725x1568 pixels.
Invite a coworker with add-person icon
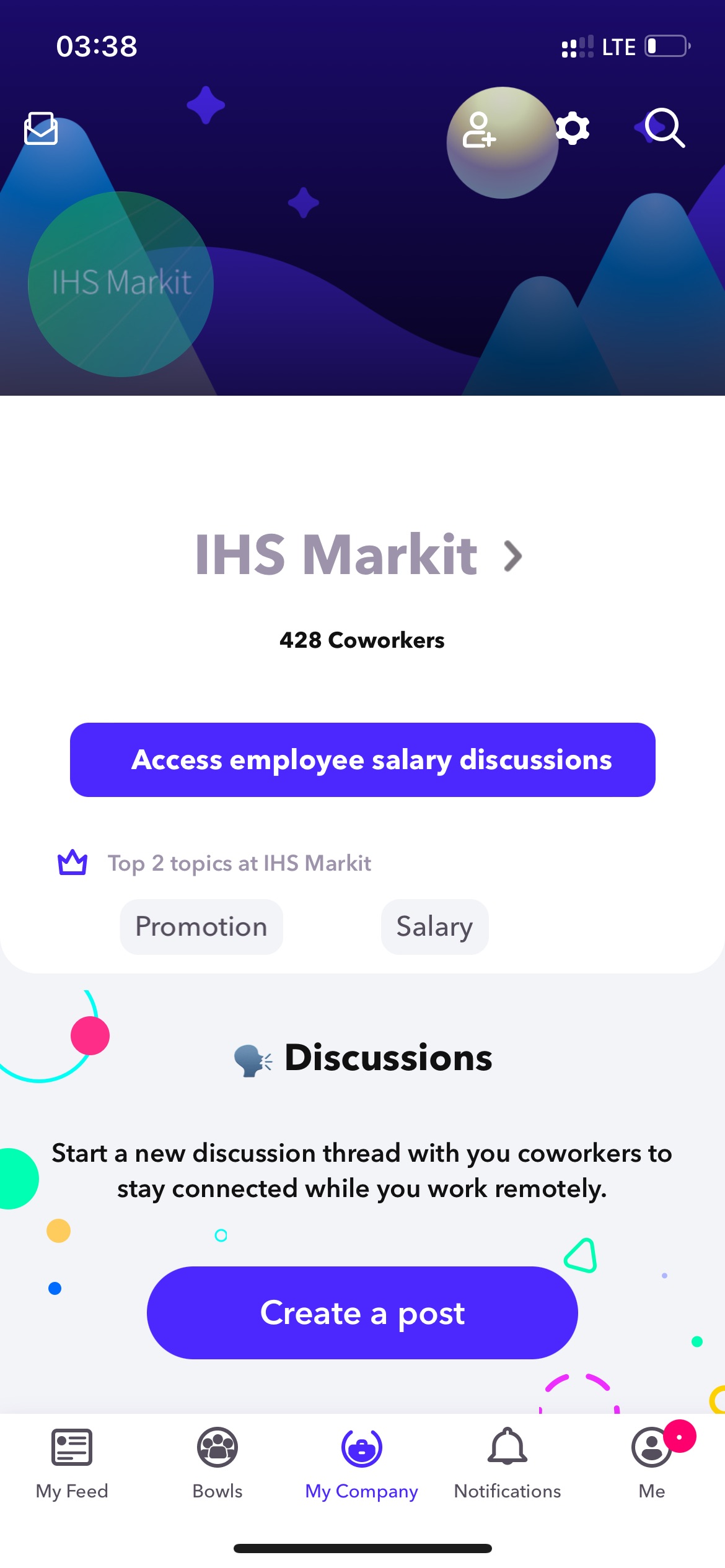[479, 129]
